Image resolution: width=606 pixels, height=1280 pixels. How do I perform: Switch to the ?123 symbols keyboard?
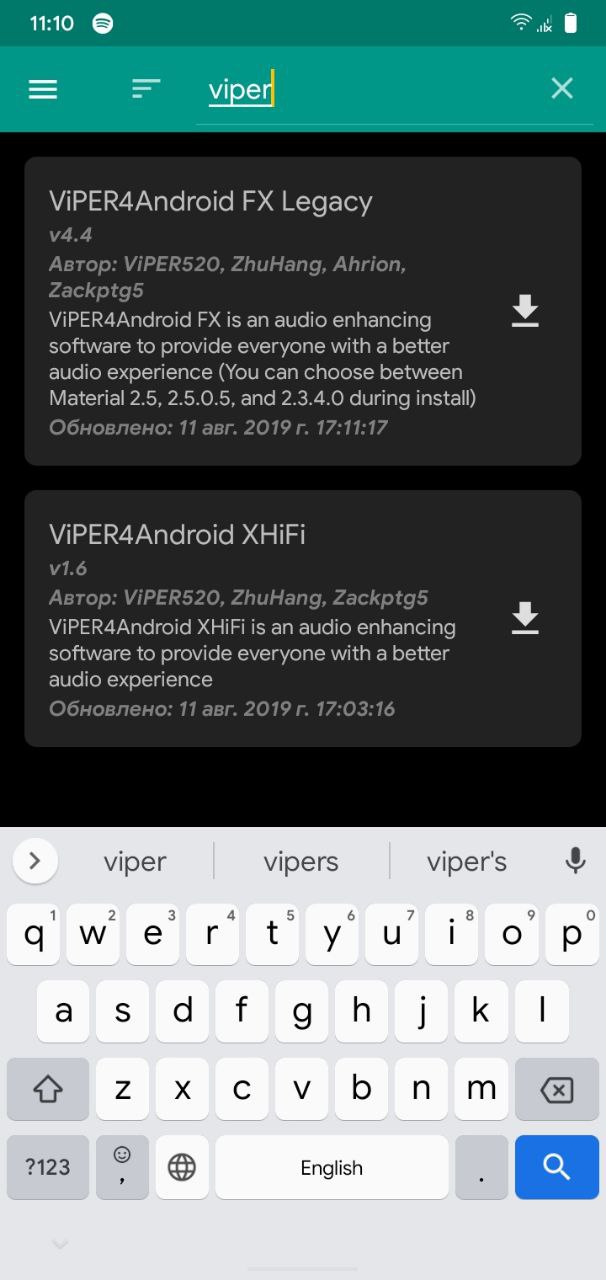(48, 1167)
